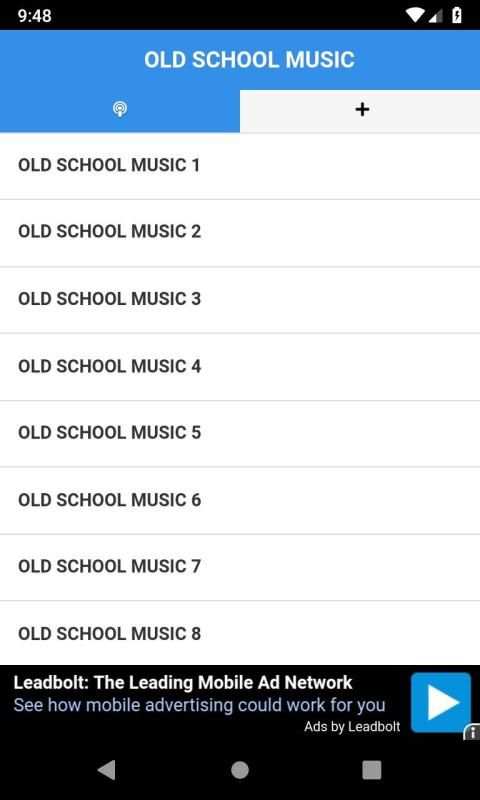Go to OLD SCHOOL MUSIC 7

[x=240, y=567]
